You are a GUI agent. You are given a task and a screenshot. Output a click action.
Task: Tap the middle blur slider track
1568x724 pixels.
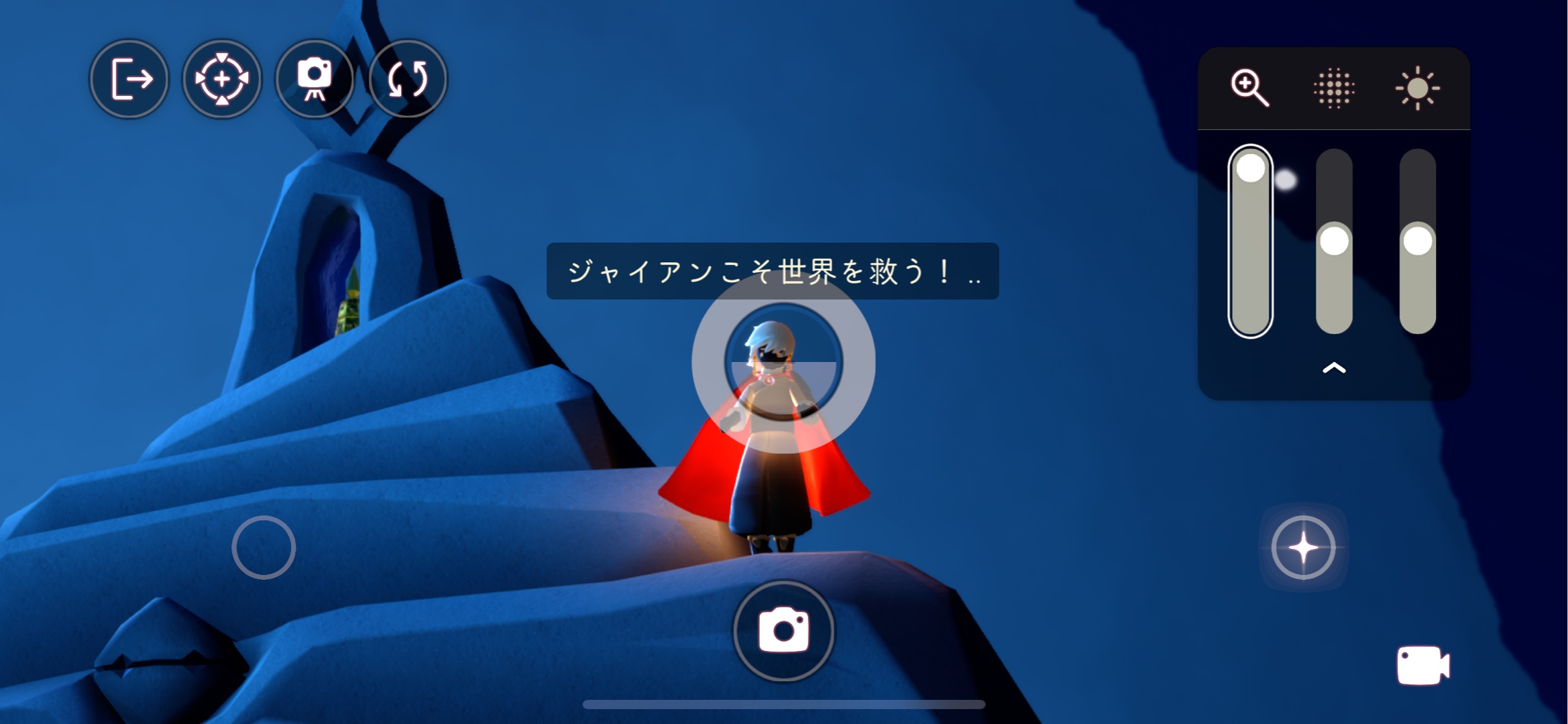(1334, 241)
